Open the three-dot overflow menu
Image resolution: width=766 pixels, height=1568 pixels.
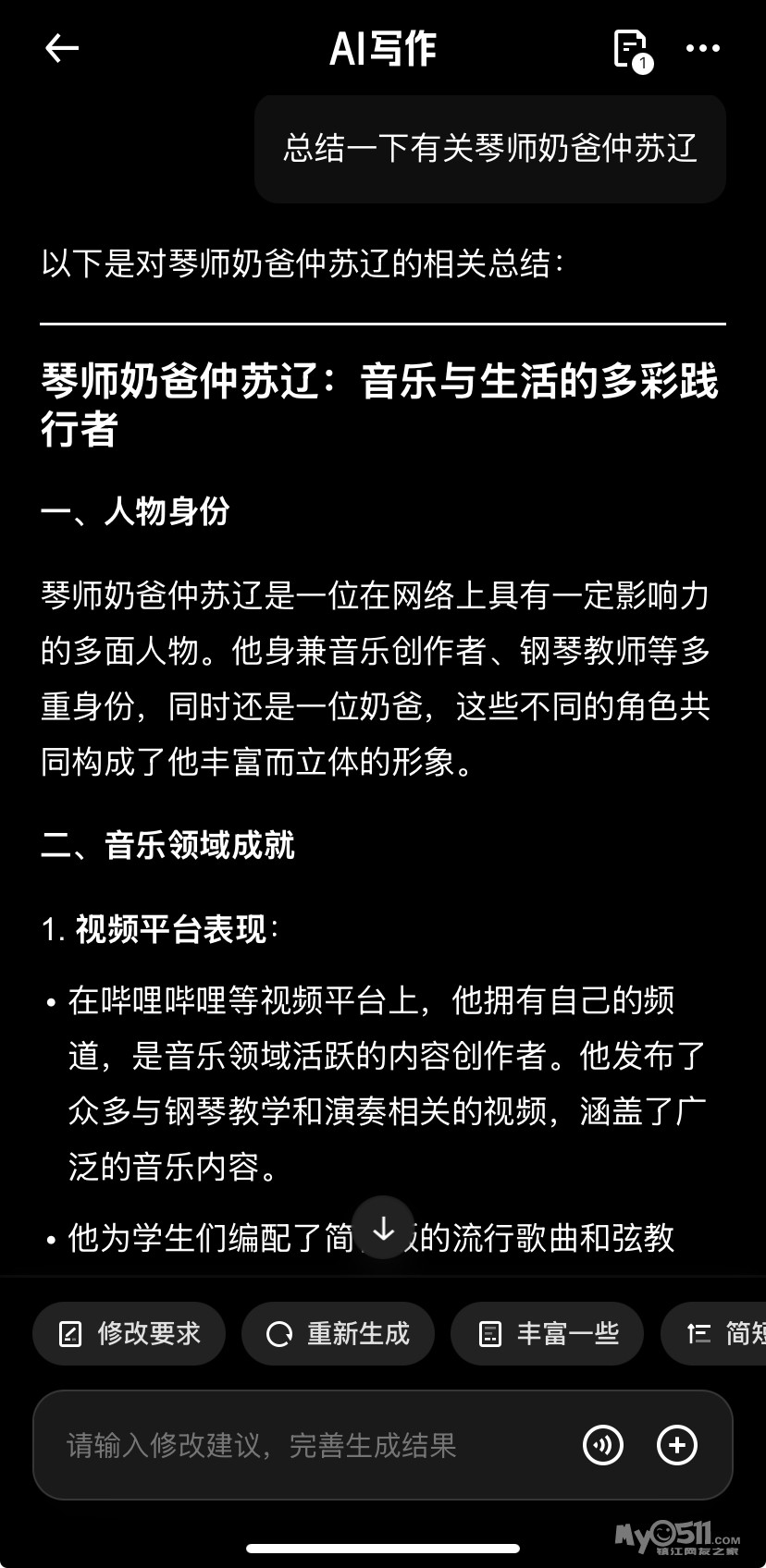coord(702,49)
